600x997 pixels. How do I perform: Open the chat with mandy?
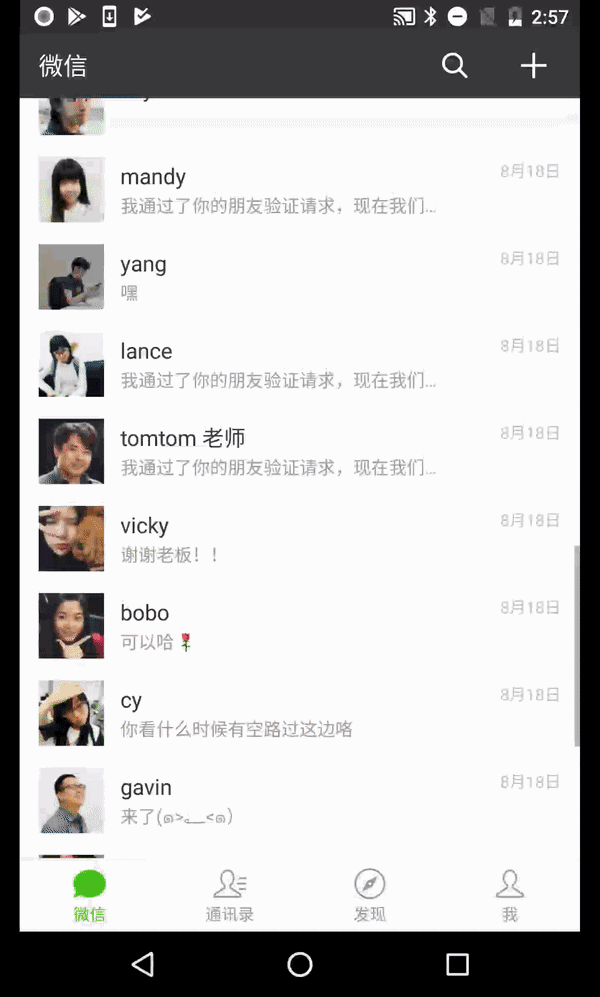point(300,190)
